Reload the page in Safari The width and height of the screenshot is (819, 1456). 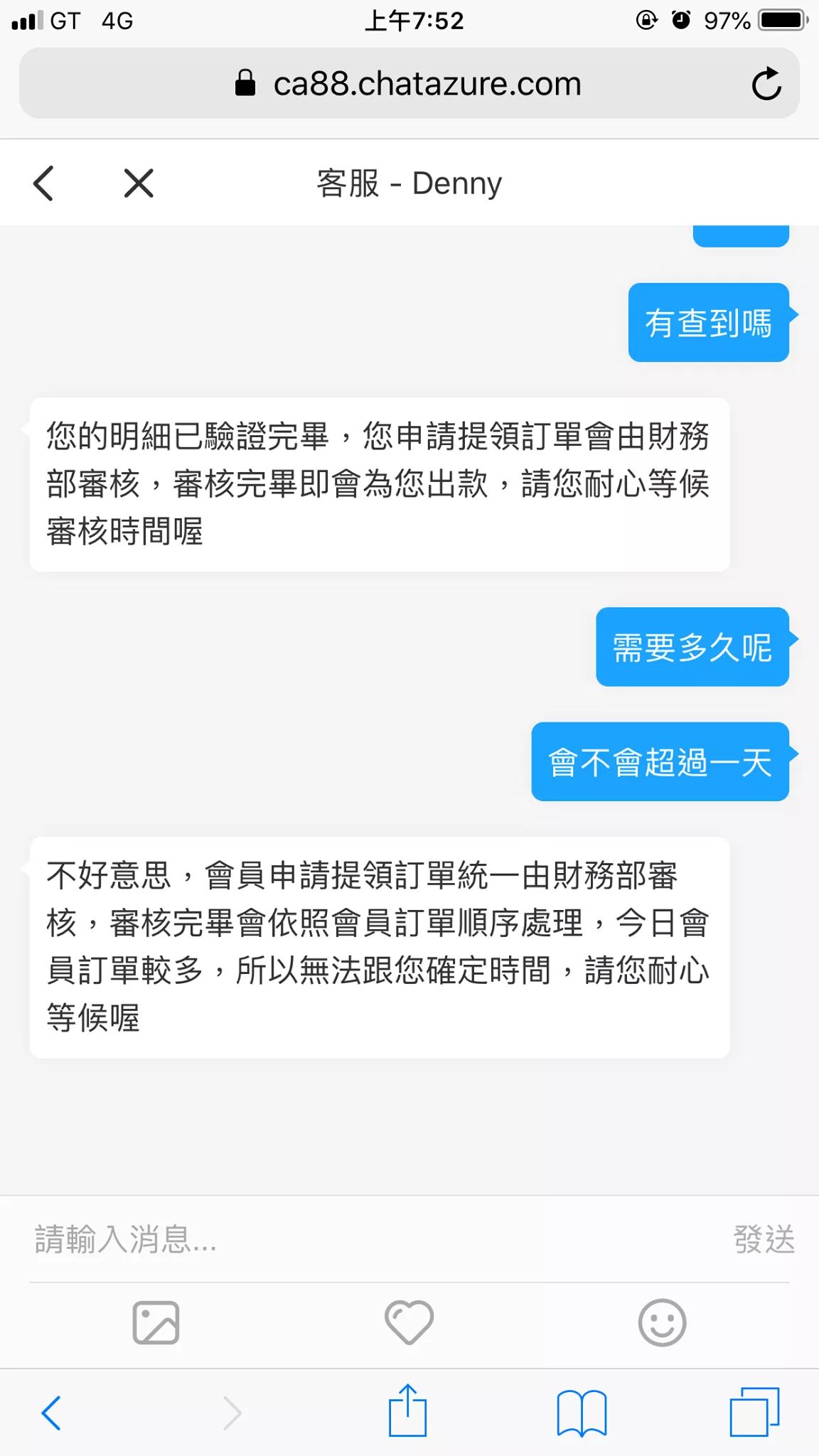(766, 85)
